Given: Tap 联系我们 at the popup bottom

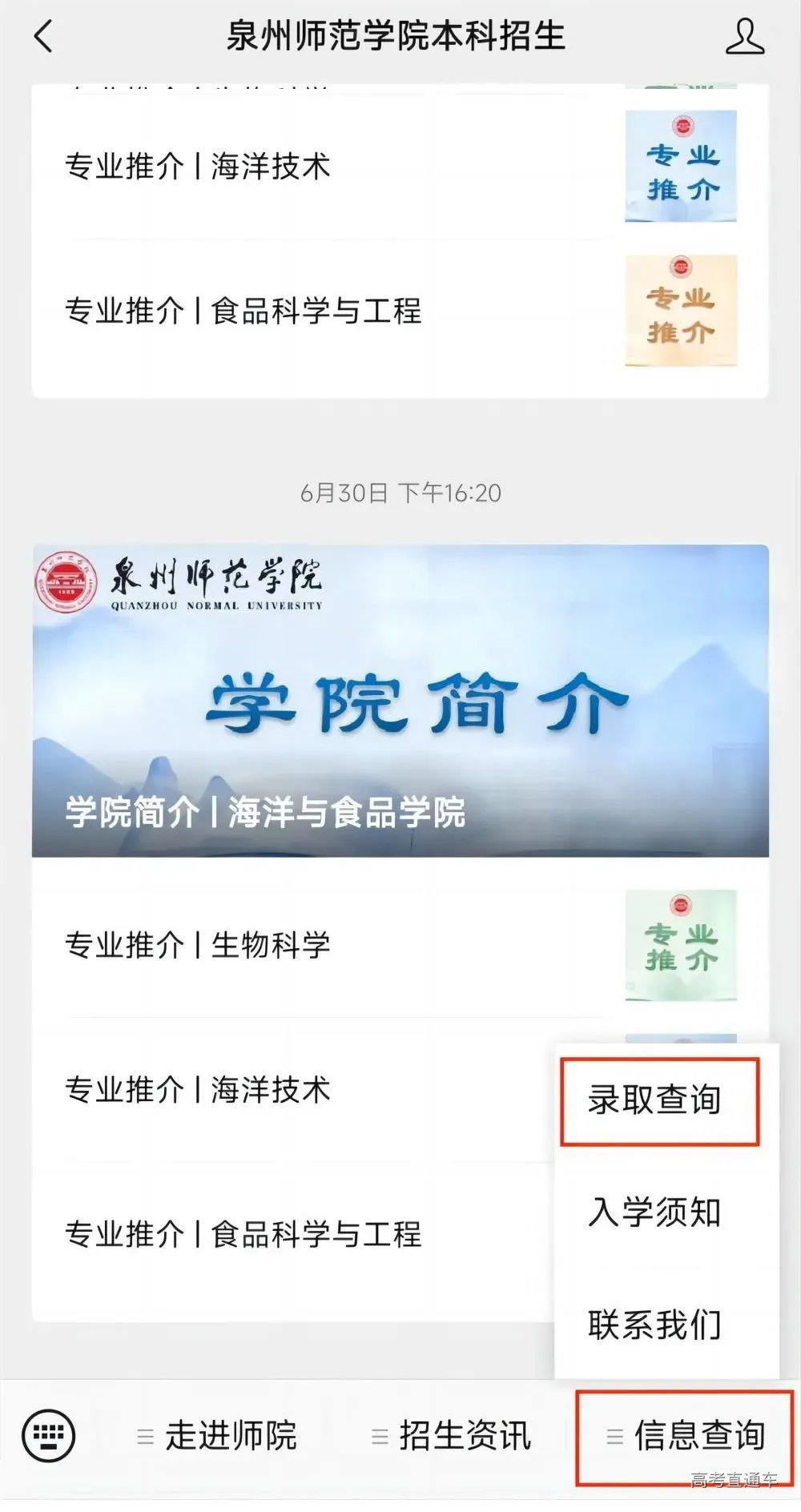Looking at the screenshot, I should point(658,1327).
